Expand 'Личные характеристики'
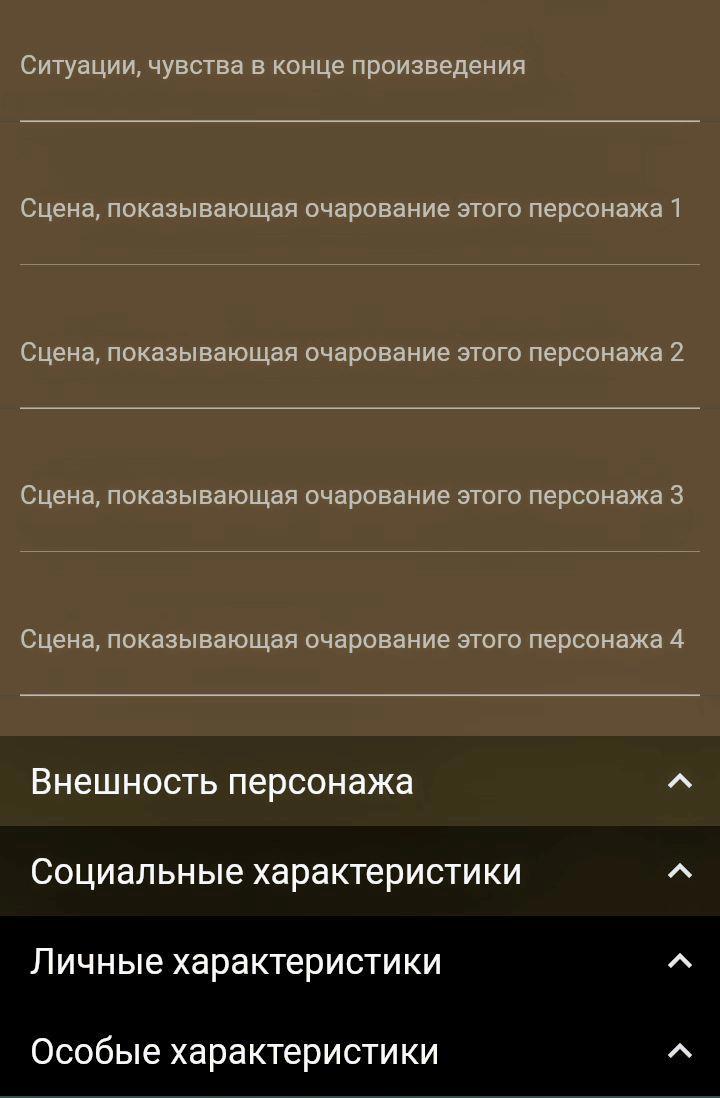 (x=359, y=962)
